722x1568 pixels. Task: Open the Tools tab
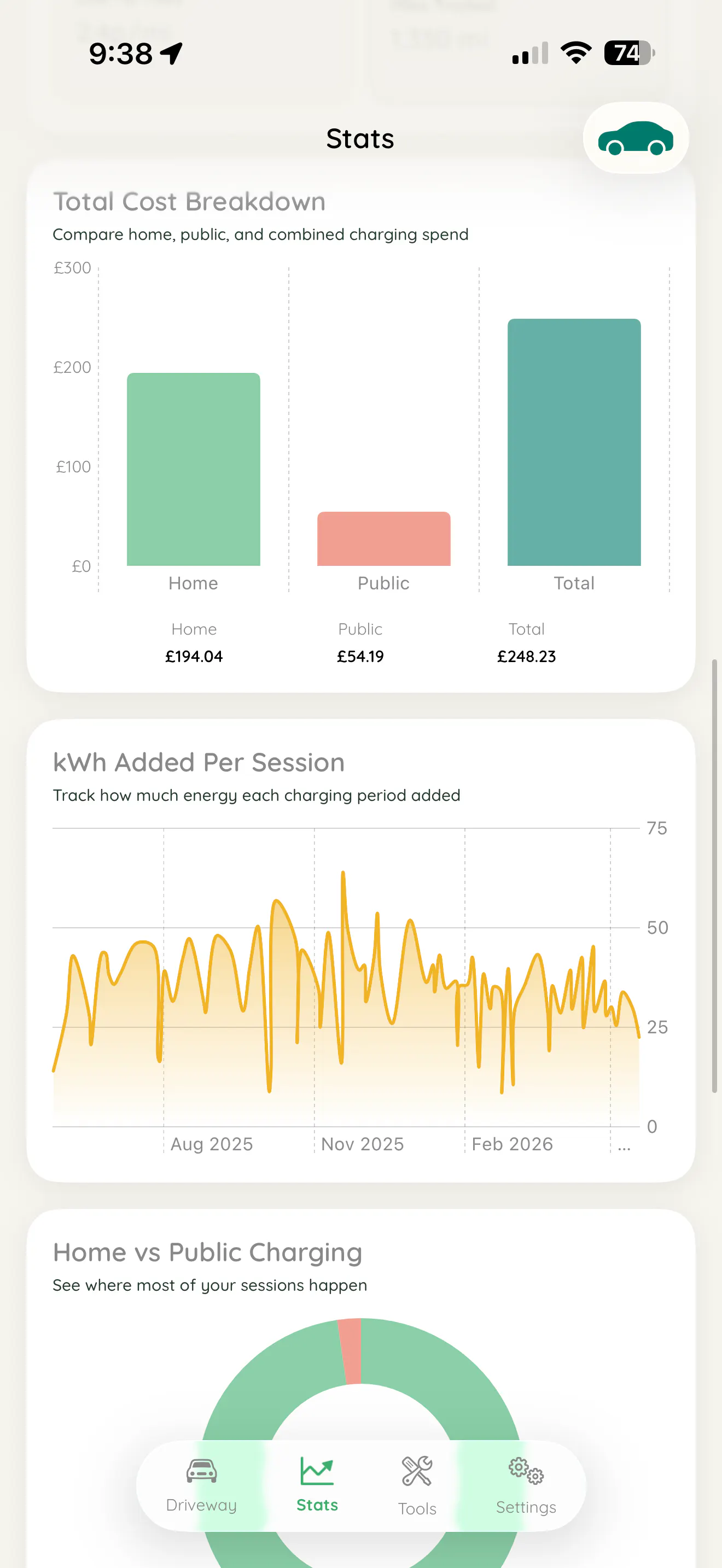(x=418, y=1486)
